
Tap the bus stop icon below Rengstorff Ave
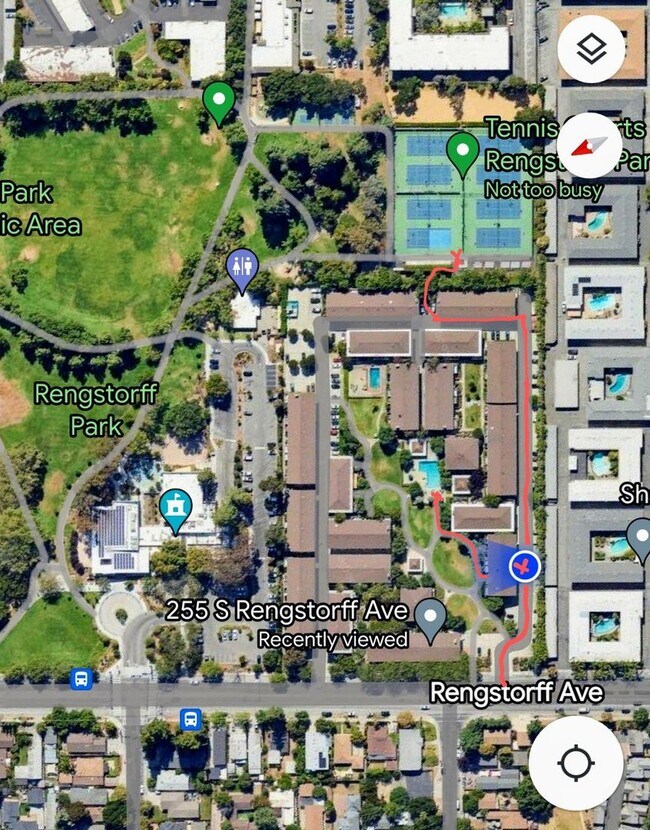190,718
